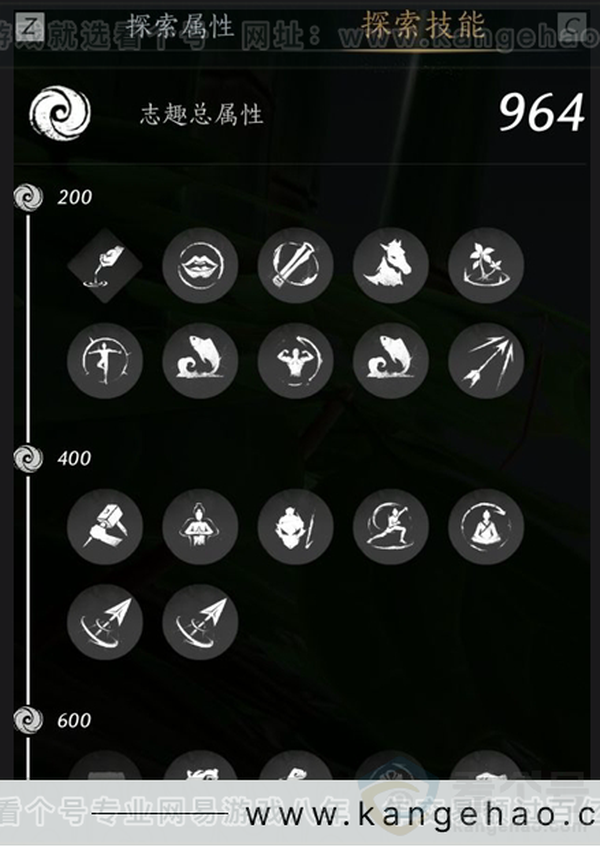This screenshot has width=600, height=847.
Task: Select the hammer forging skill icon
Action: click(x=105, y=526)
